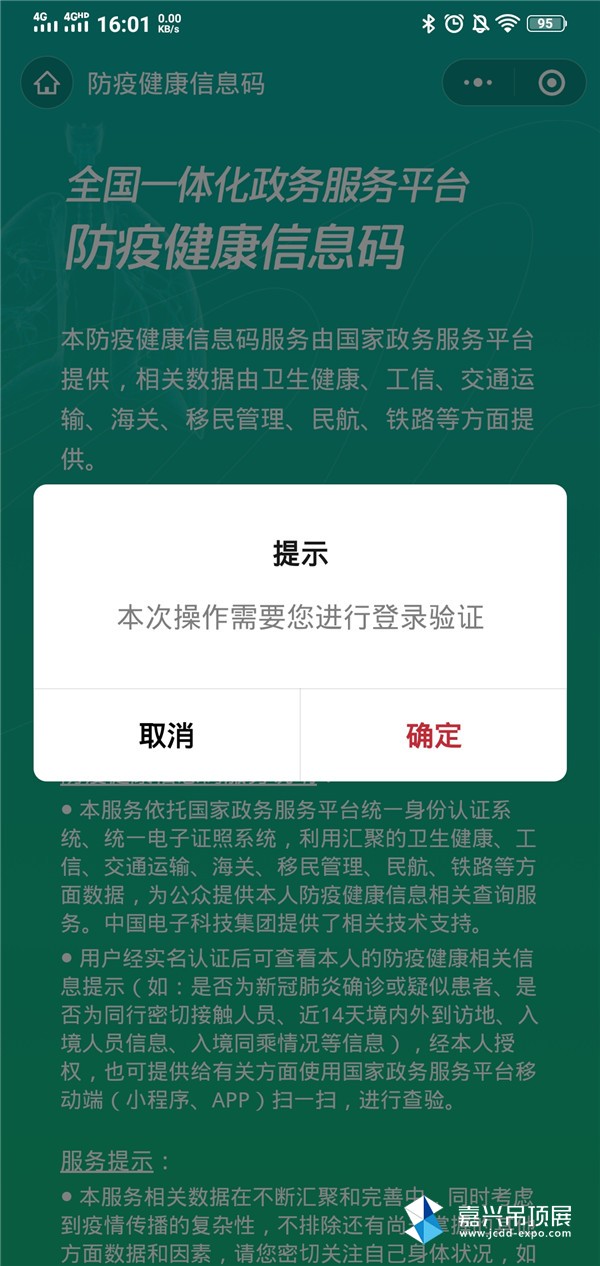The image size is (600, 1266).
Task: Tap 取消 to dismiss the prompt
Action: click(x=166, y=735)
